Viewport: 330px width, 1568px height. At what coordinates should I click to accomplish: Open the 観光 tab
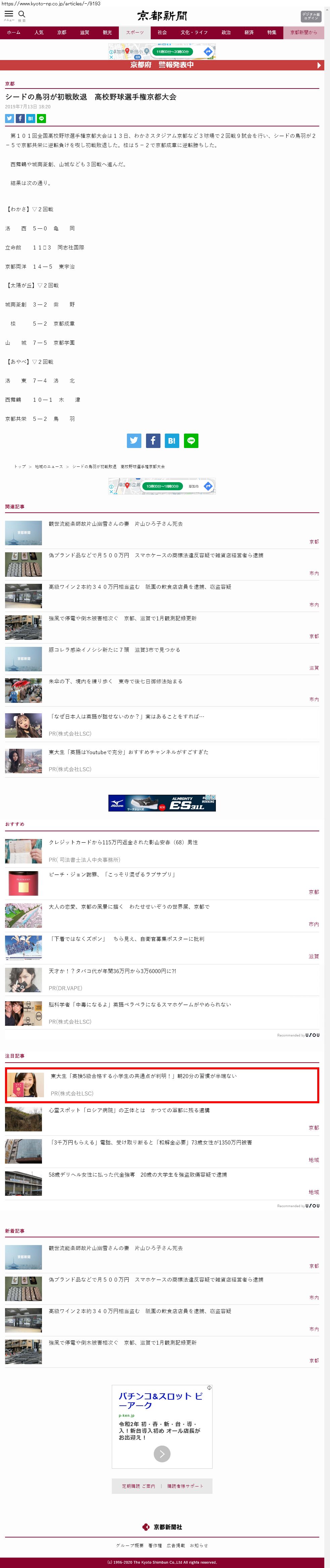tap(107, 32)
